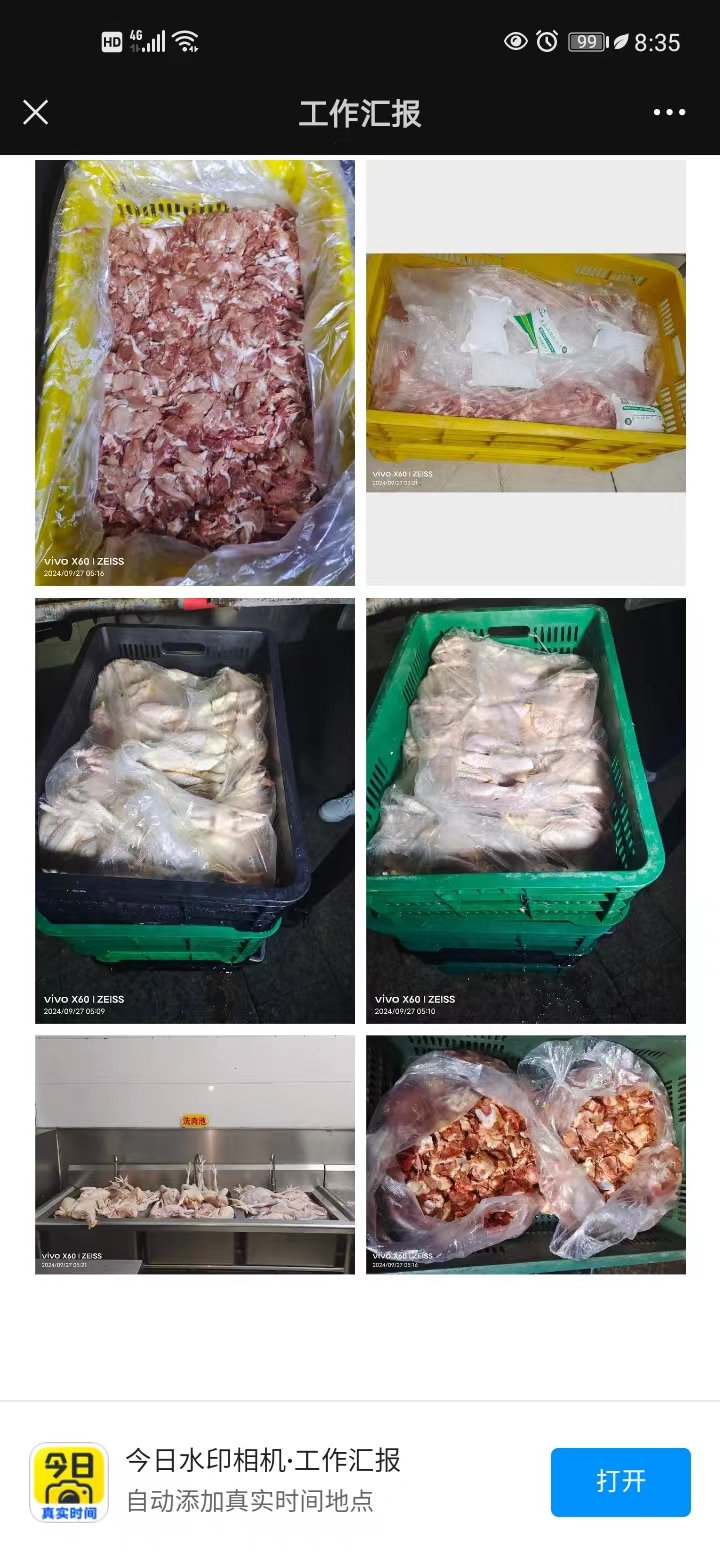Open the black crate chicken photo
Viewport: 720px width, 1560px height.
point(195,810)
